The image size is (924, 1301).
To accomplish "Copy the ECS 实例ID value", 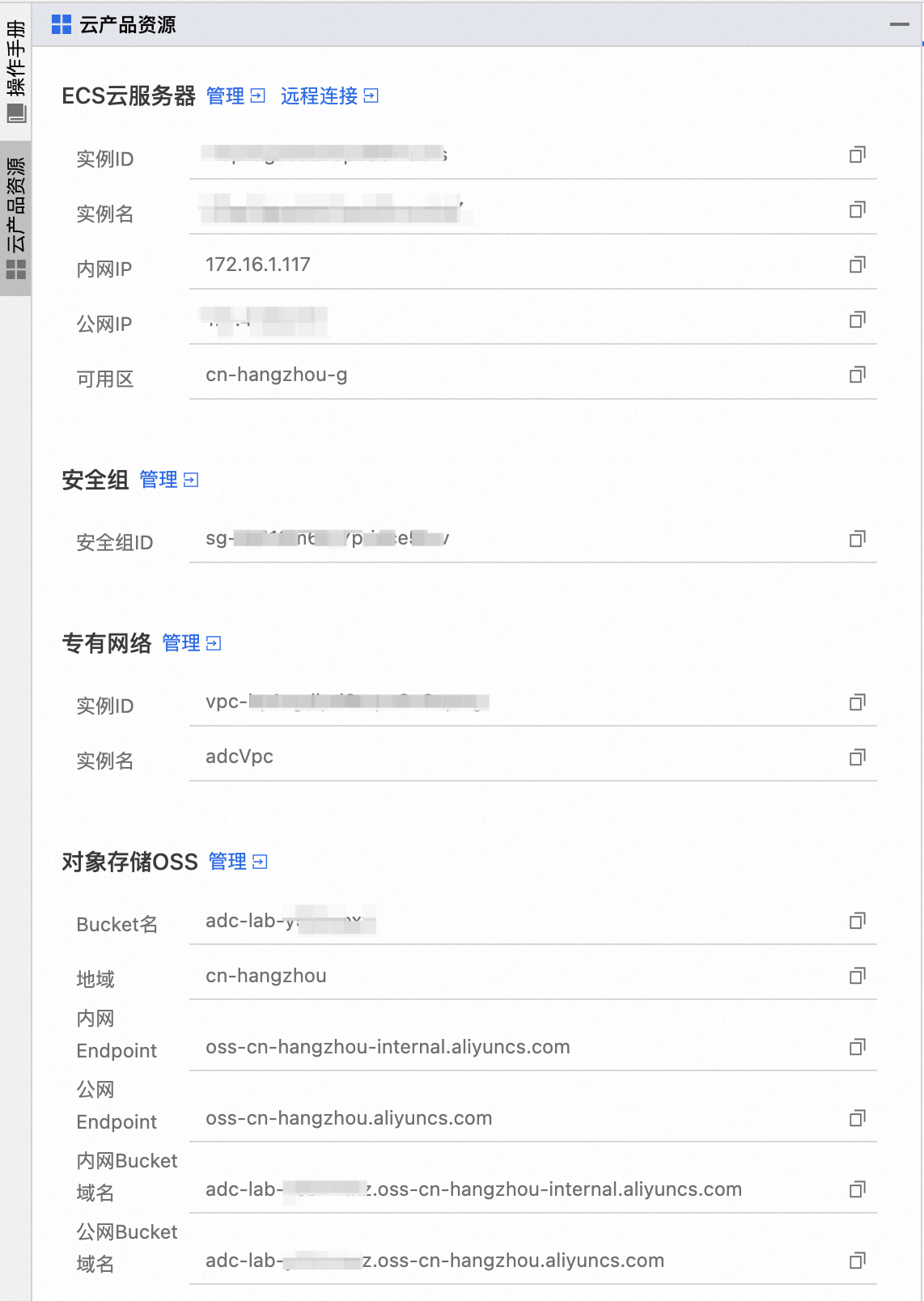I will (x=858, y=155).
